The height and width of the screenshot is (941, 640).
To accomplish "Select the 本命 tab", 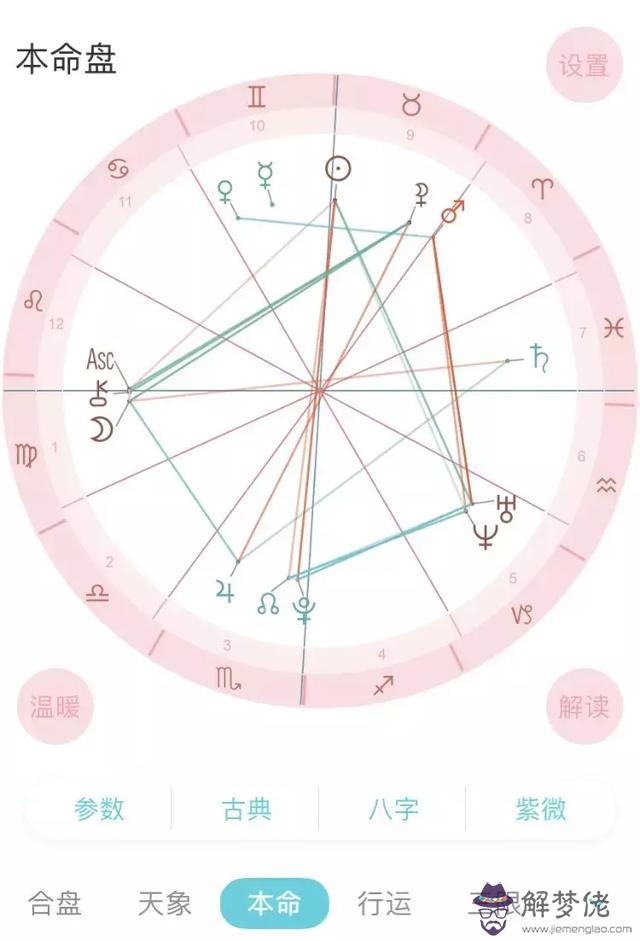I will [274, 904].
